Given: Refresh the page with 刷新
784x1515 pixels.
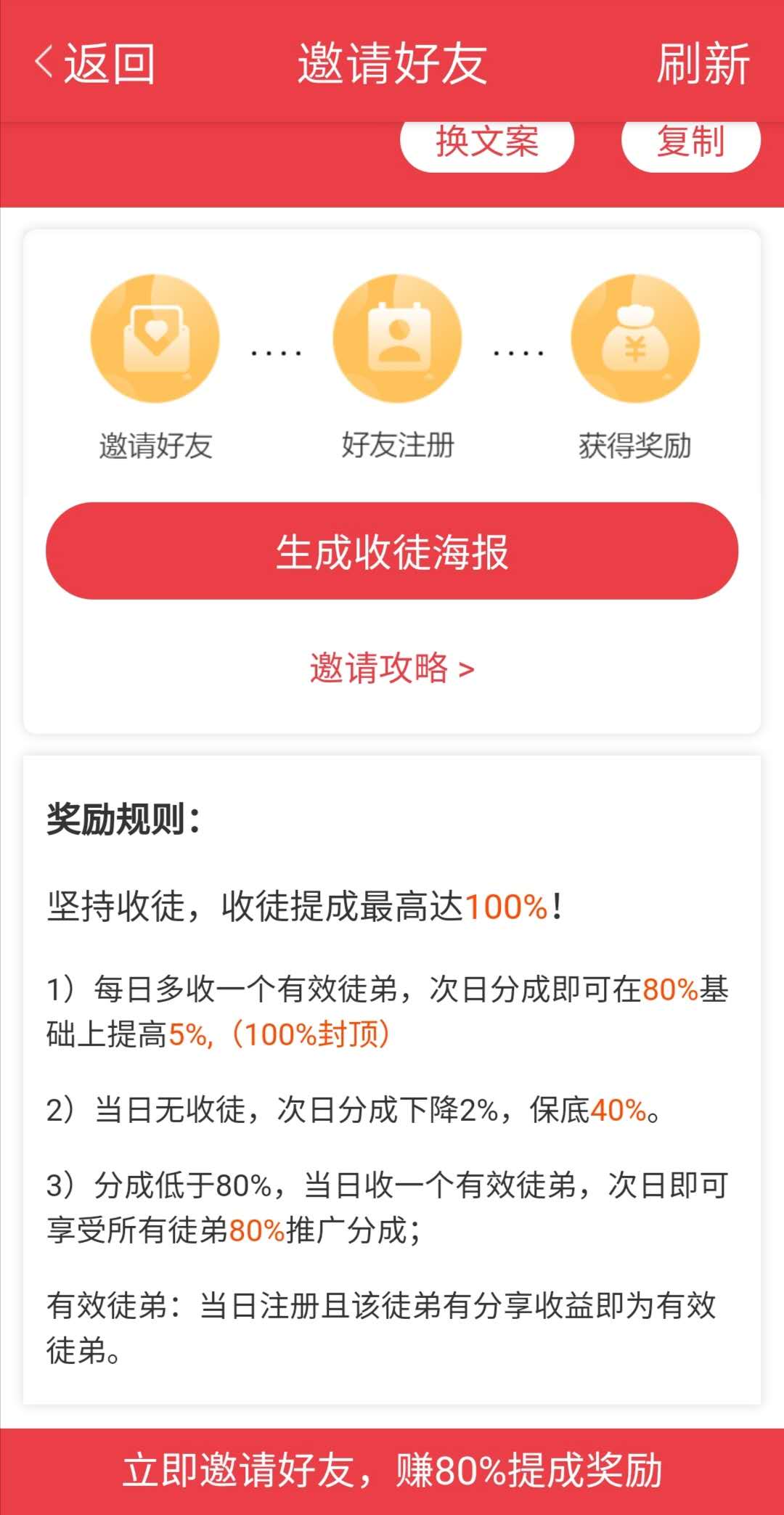Looking at the screenshot, I should click(703, 63).
